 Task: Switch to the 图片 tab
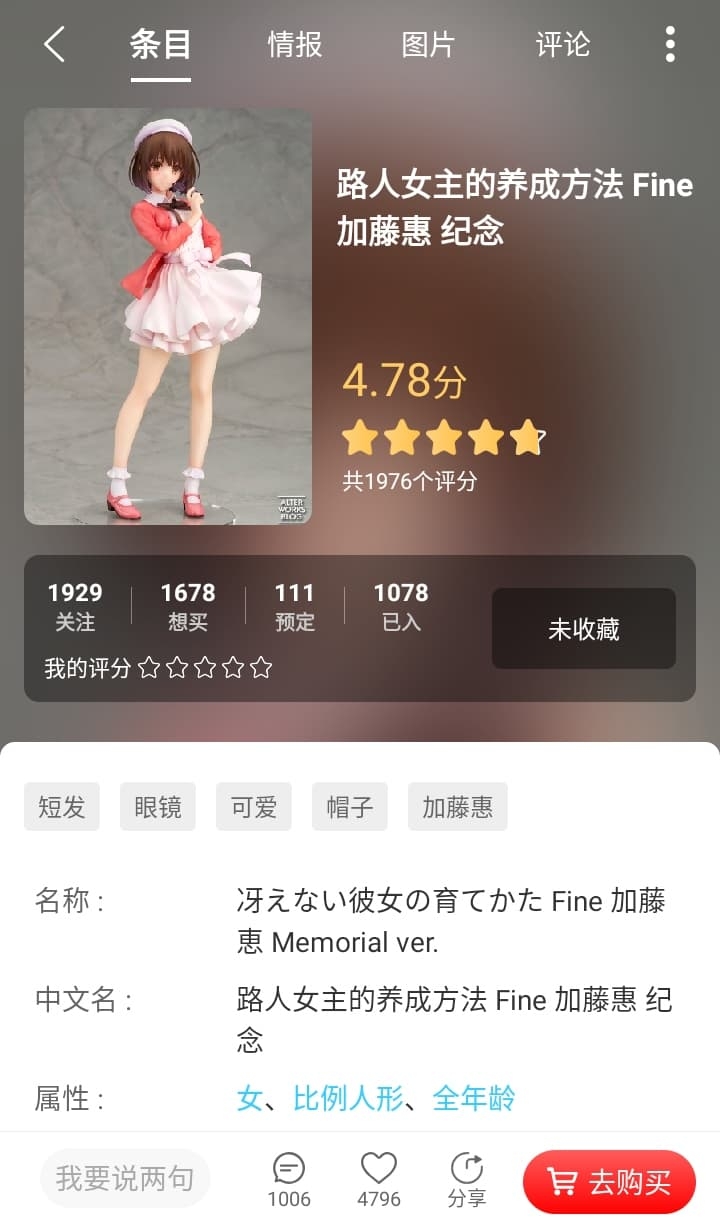(428, 44)
